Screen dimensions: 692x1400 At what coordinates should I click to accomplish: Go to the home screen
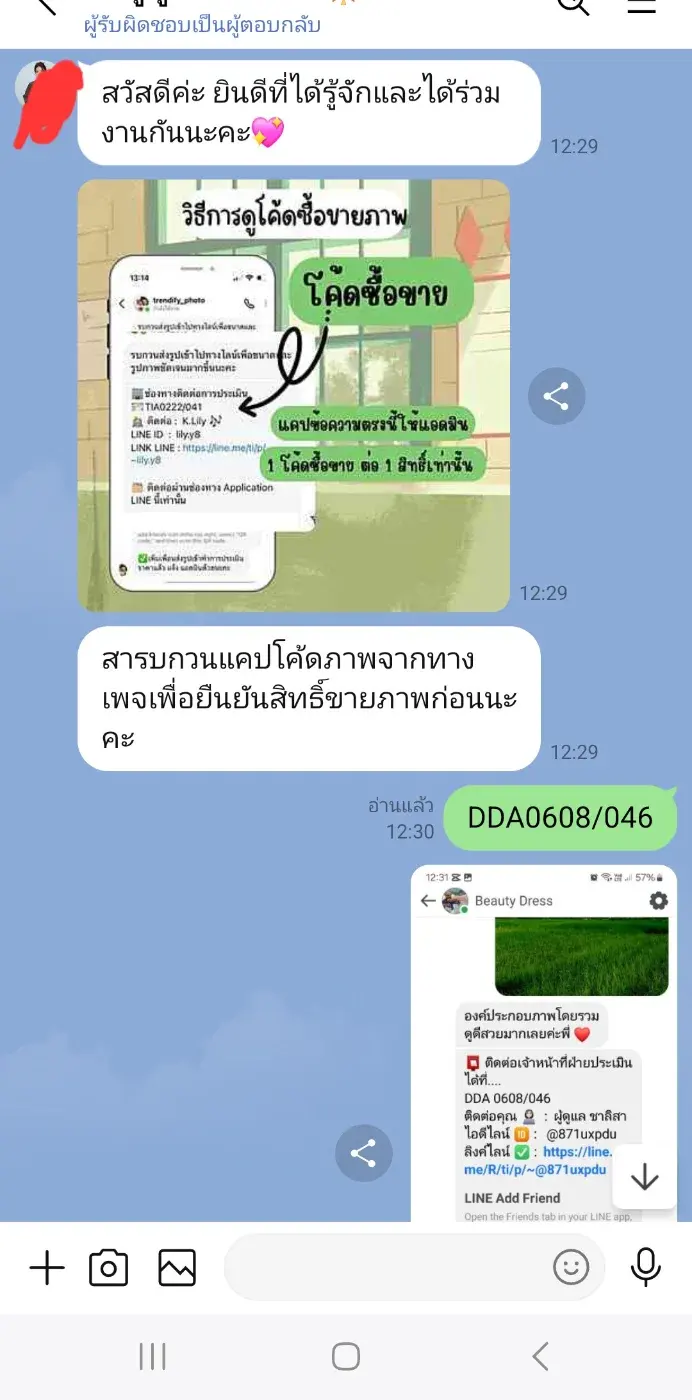pyautogui.click(x=346, y=1356)
